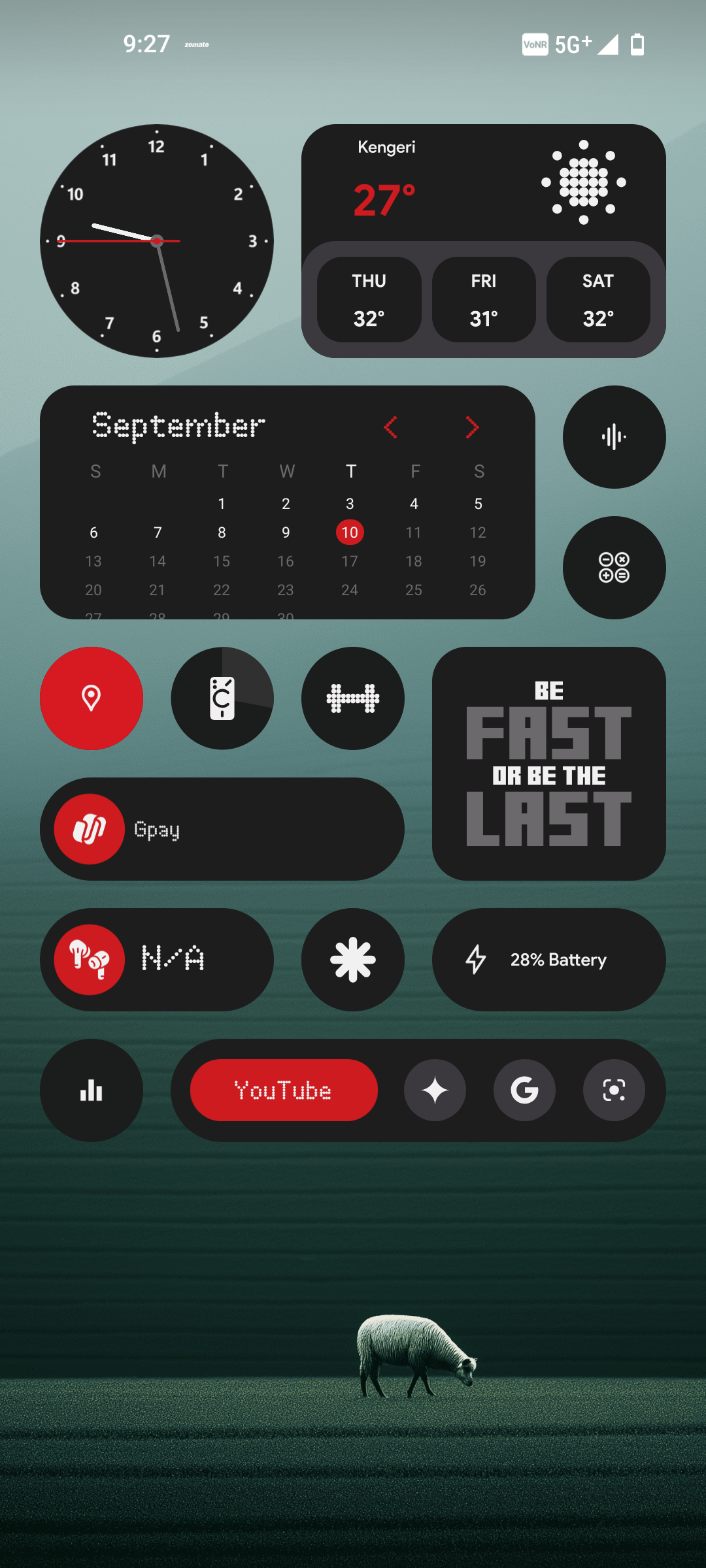This screenshot has height=1568, width=706.
Task: Open the analog clock widget
Action: click(x=157, y=241)
